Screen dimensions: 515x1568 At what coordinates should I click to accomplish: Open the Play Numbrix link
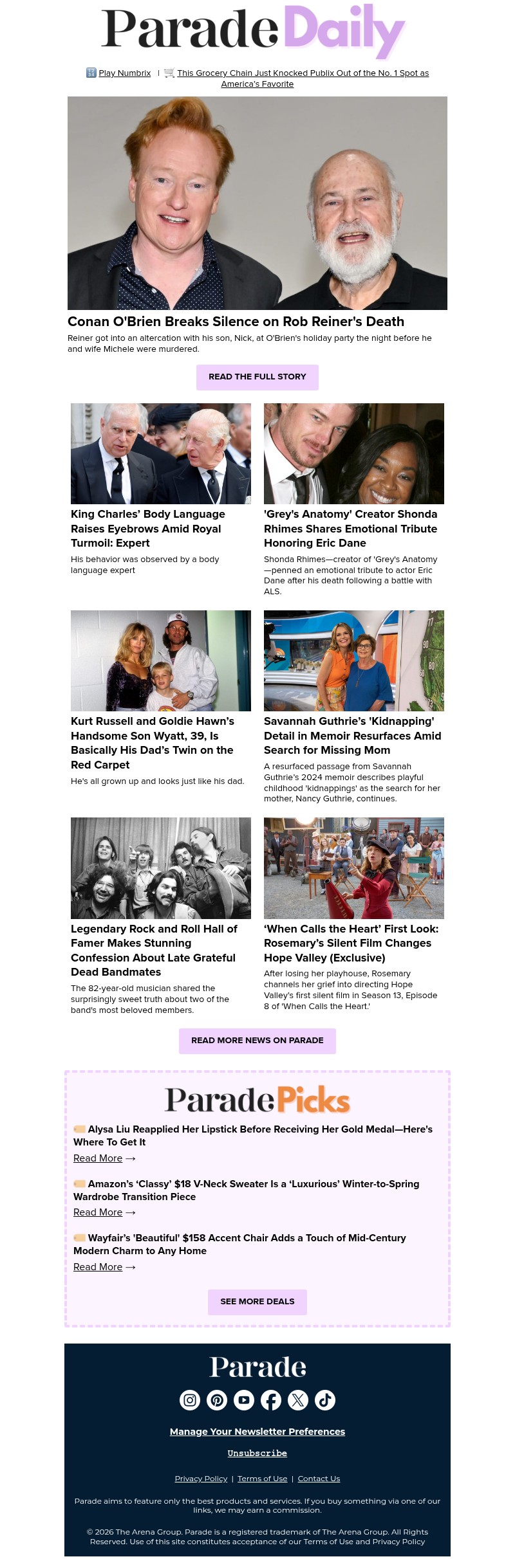124,73
